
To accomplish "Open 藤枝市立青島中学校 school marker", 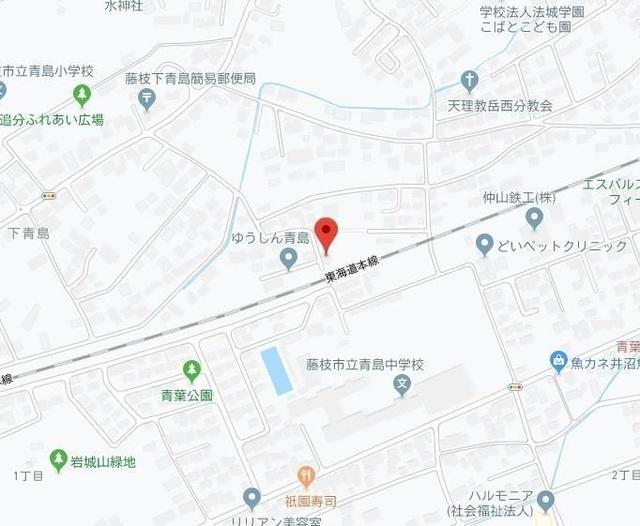I will (402, 385).
